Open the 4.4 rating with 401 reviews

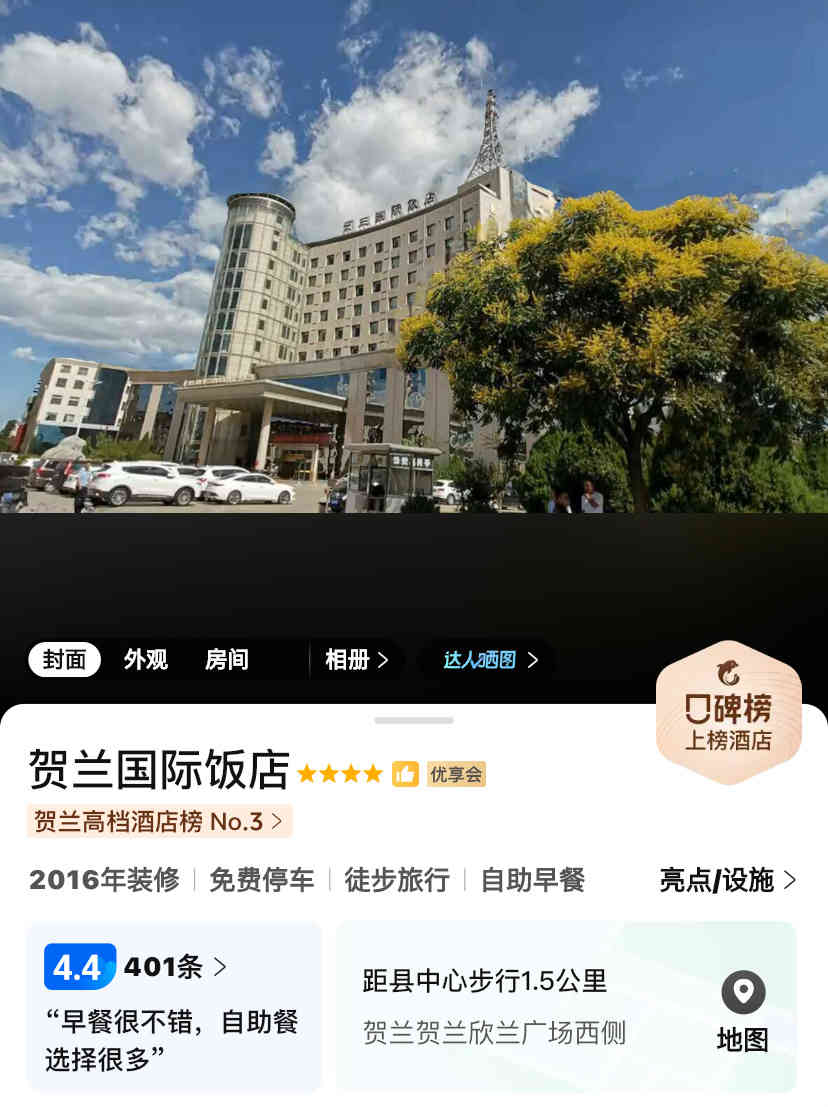[136, 967]
